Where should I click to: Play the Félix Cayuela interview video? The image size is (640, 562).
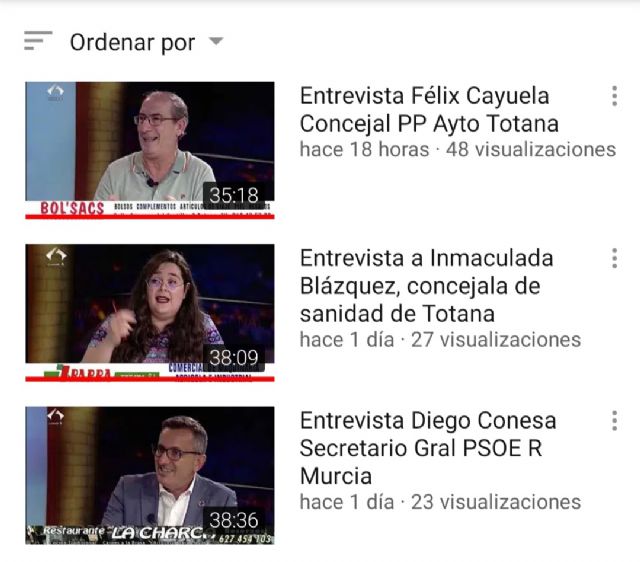pyautogui.click(x=150, y=149)
